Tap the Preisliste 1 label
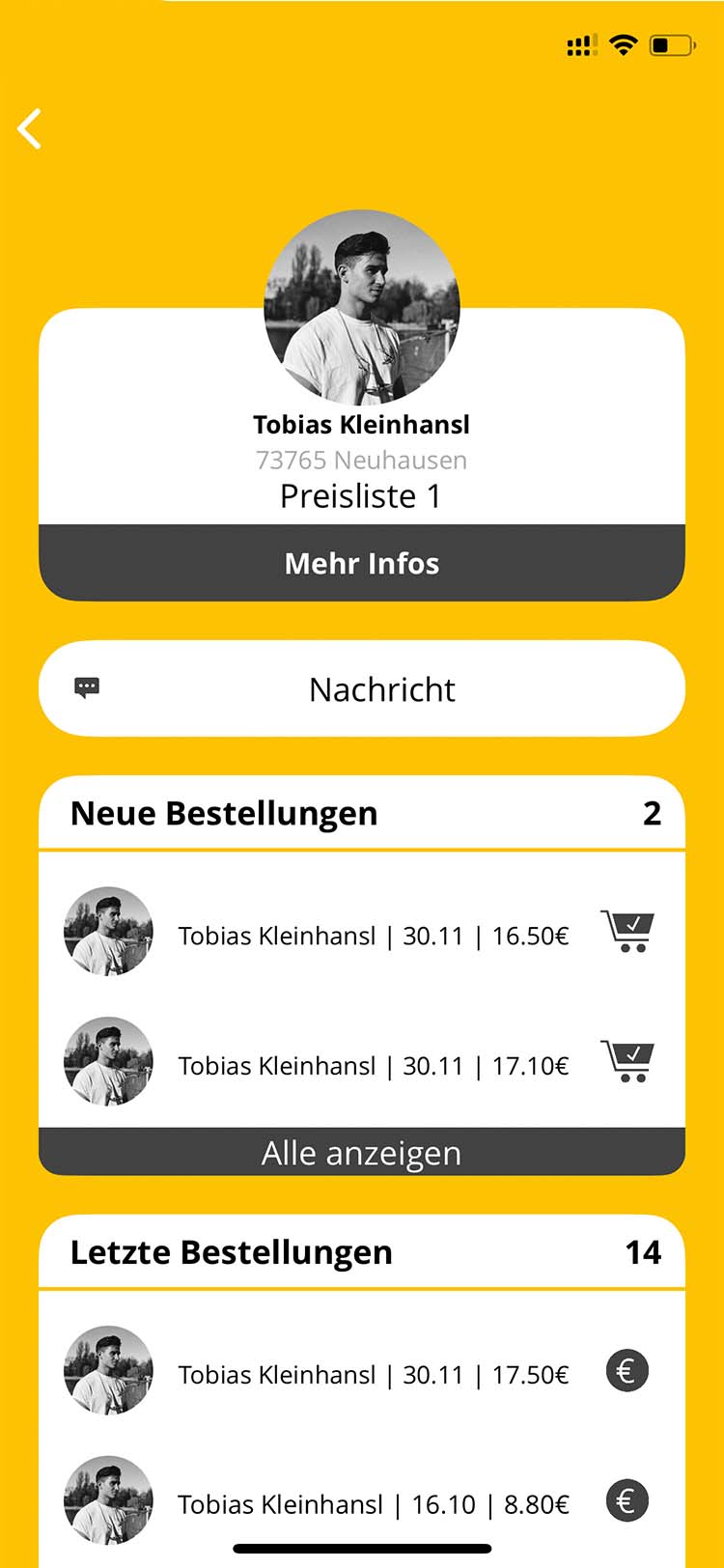 361,496
